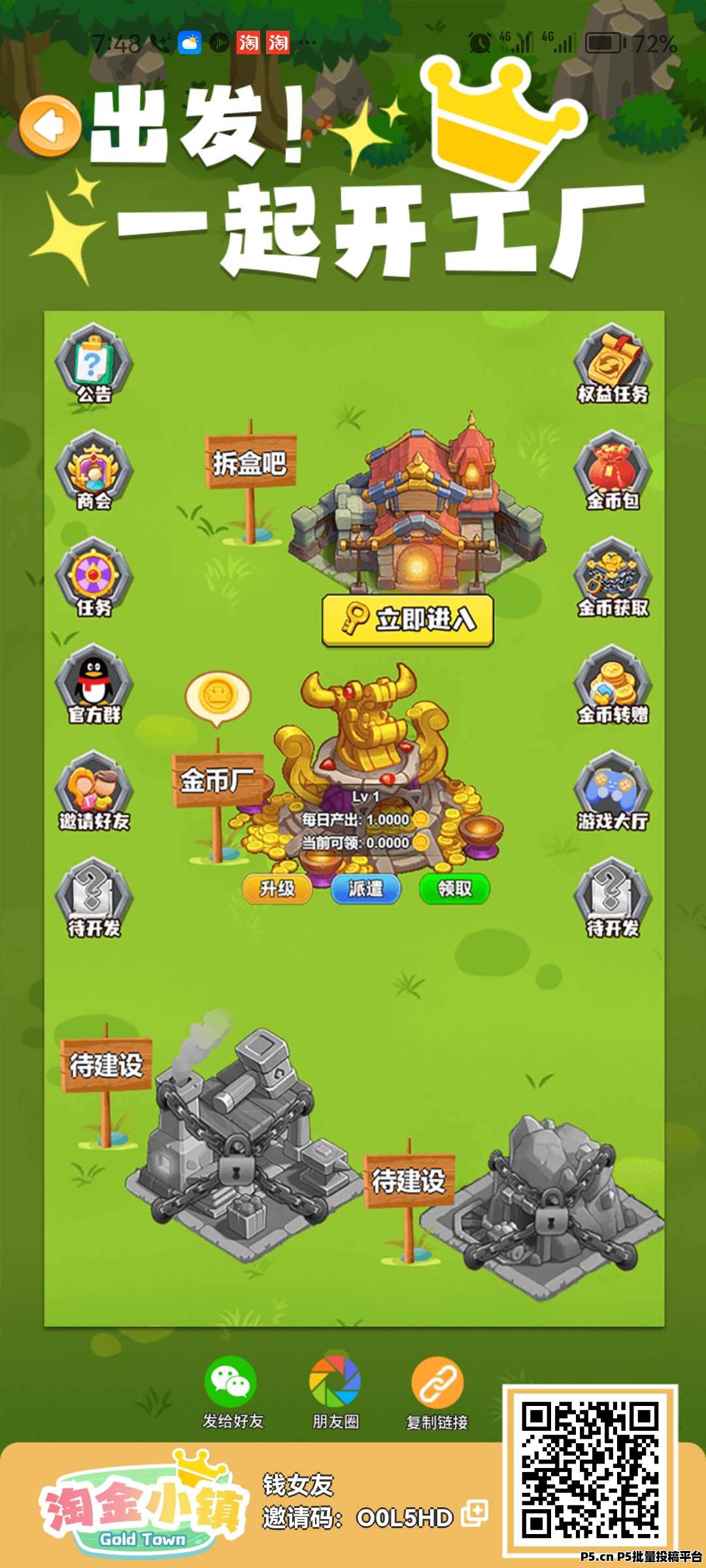Copy the invite code O0L5HD
The height and width of the screenshot is (1568, 706).
click(x=475, y=1512)
